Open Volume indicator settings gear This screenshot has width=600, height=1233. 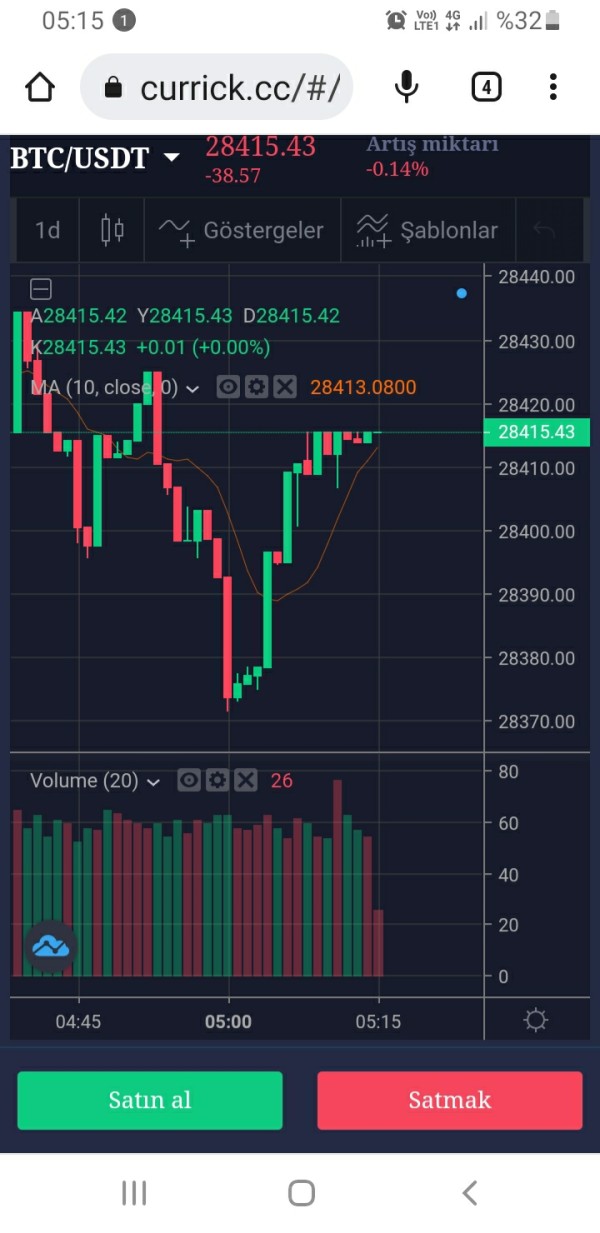pos(217,780)
